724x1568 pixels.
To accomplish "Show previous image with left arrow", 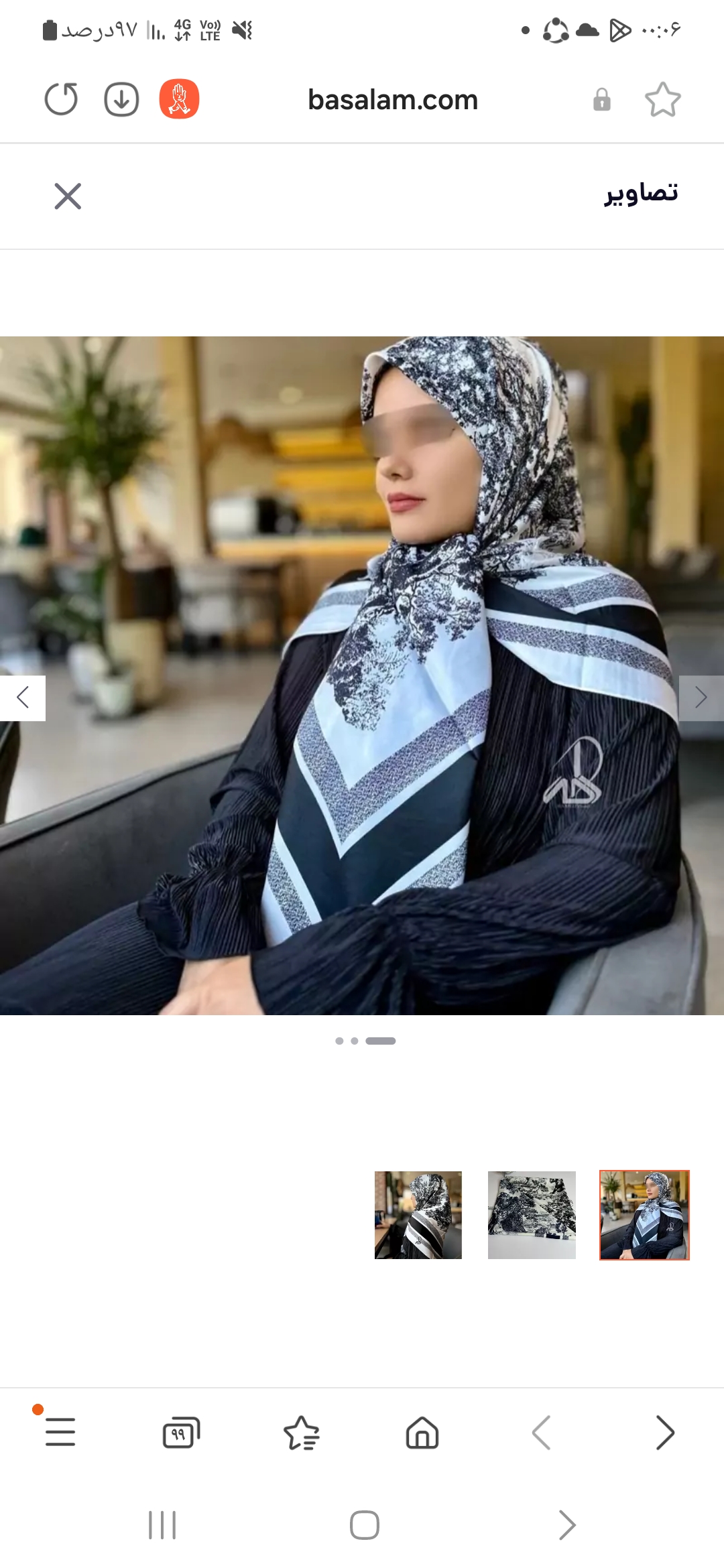I will pyautogui.click(x=23, y=698).
